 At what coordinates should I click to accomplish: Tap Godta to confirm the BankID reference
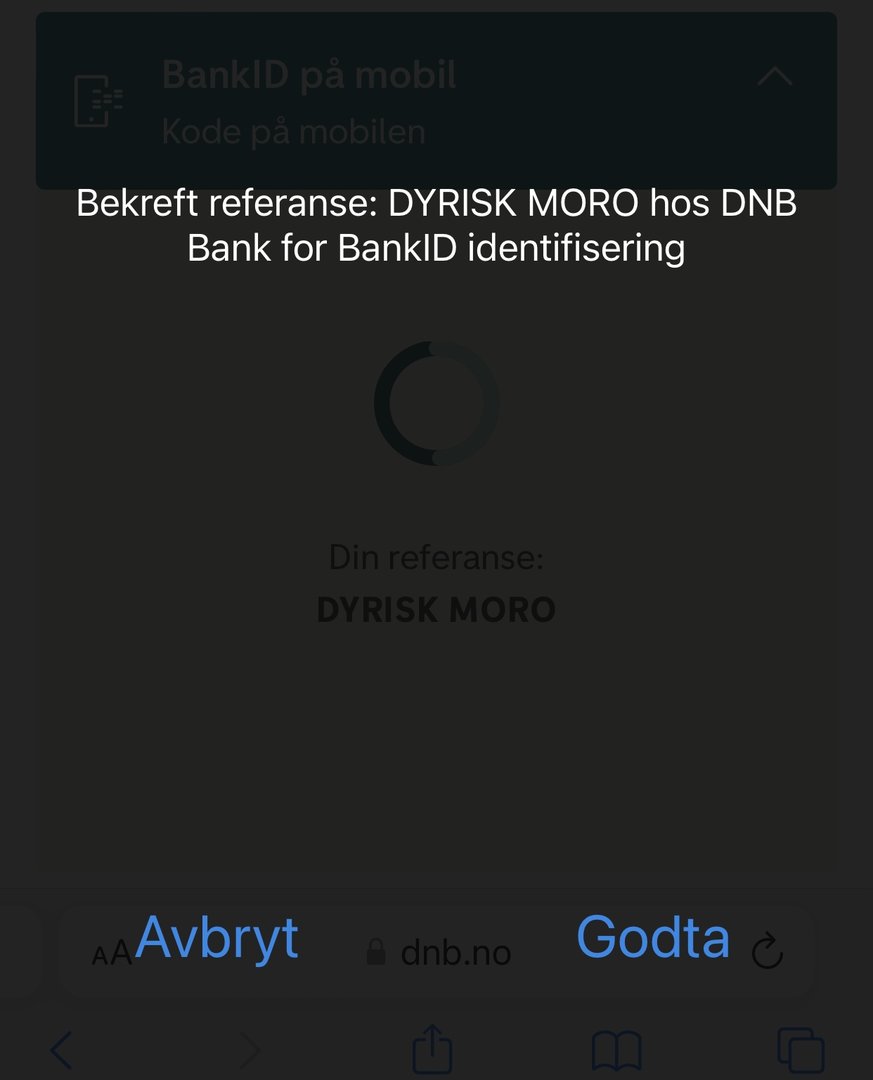click(x=652, y=937)
